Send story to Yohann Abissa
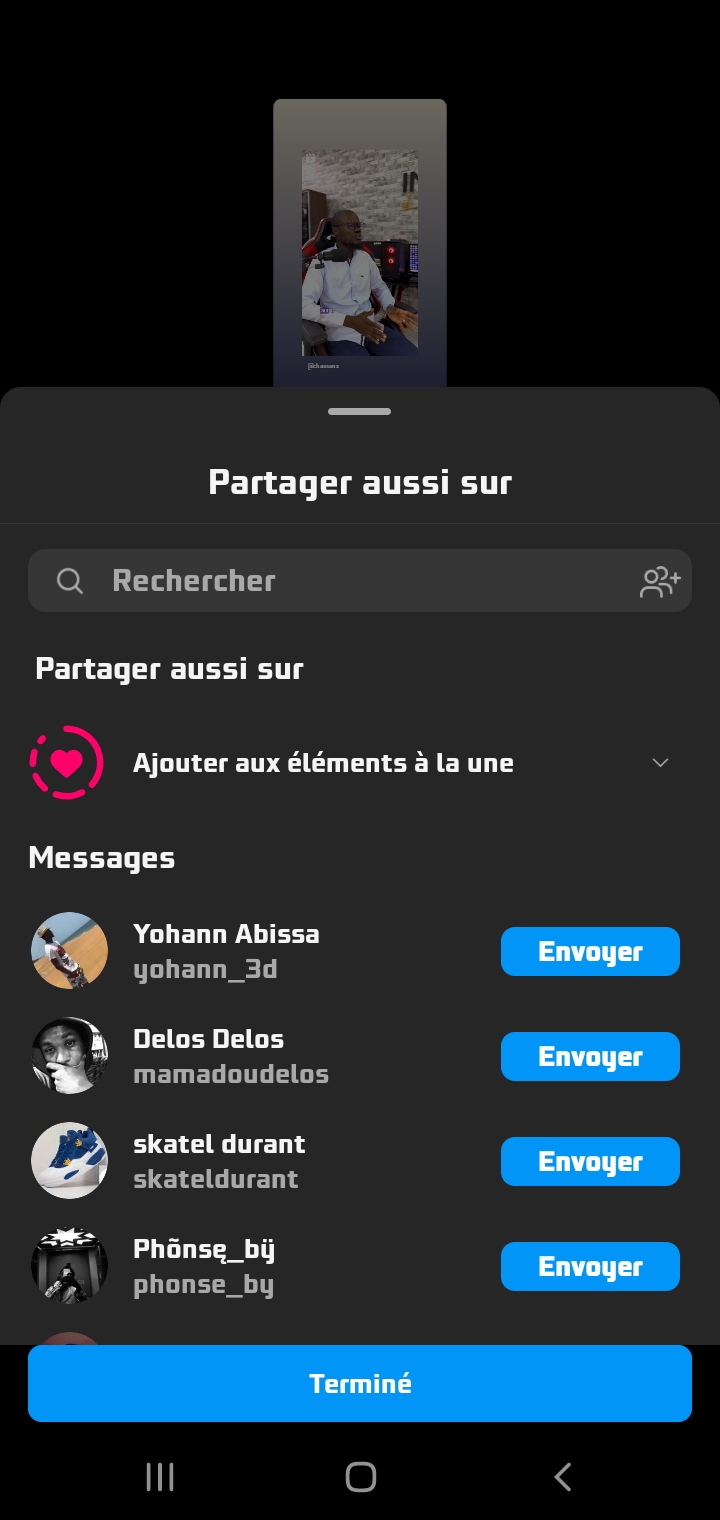 coord(590,951)
